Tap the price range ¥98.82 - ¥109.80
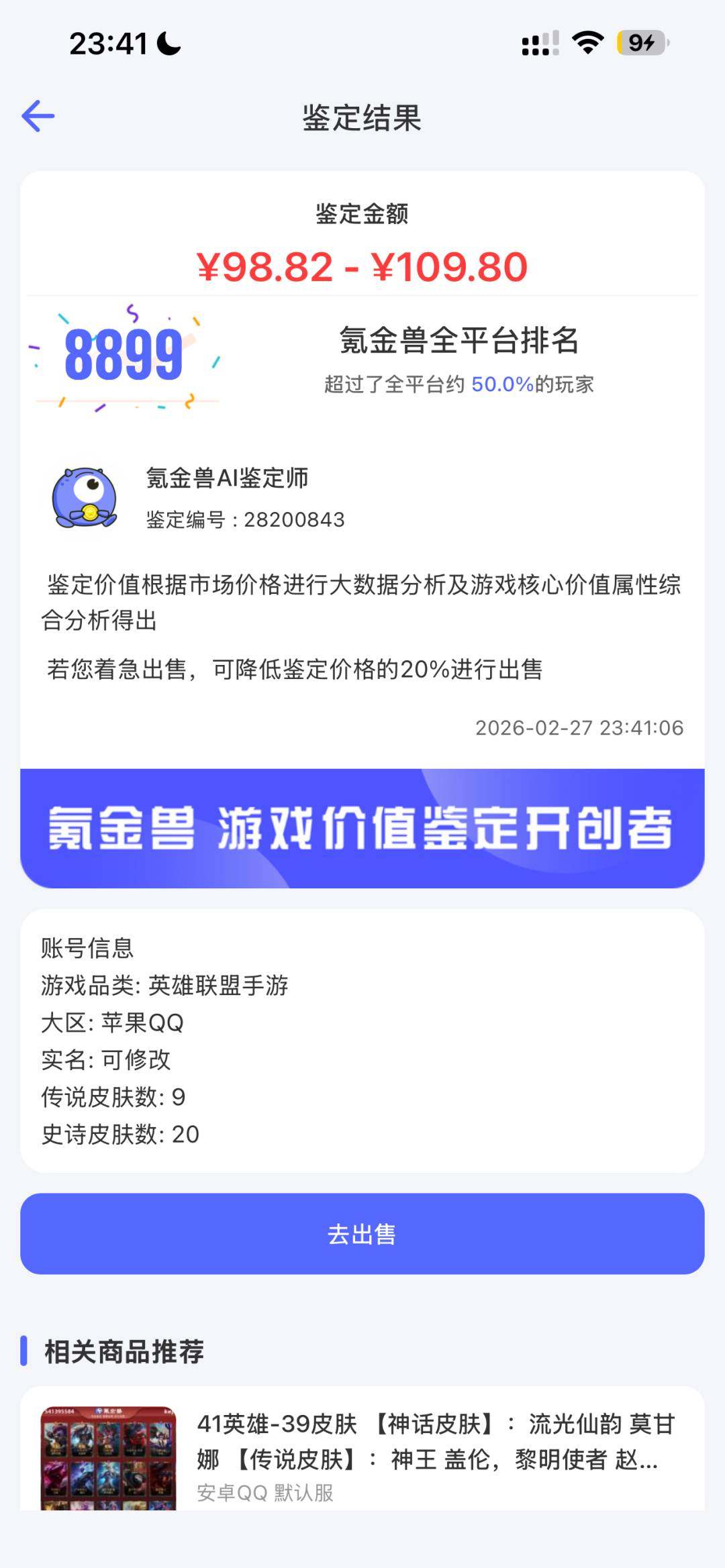The height and width of the screenshot is (1568, 725). 362,267
